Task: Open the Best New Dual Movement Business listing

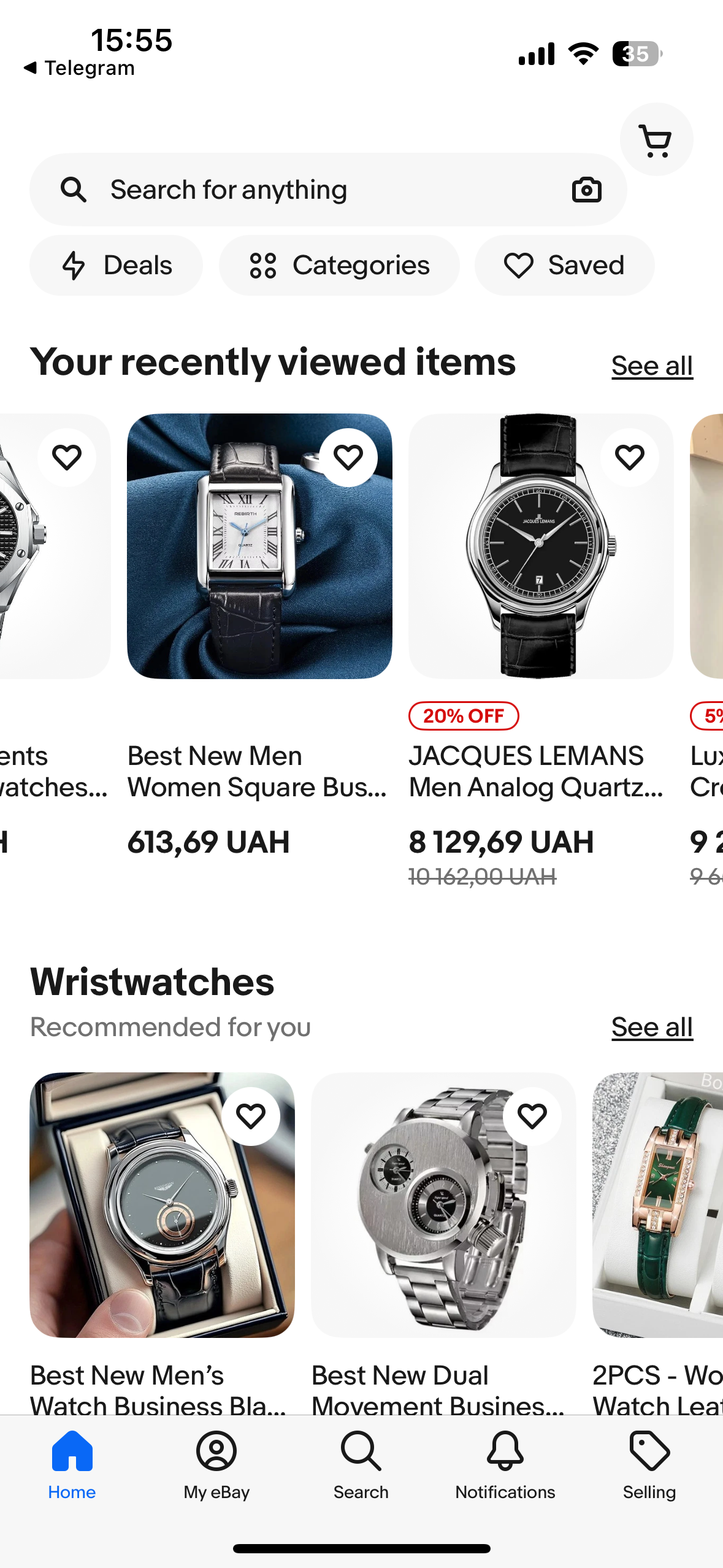Action: pyautogui.click(x=443, y=1205)
